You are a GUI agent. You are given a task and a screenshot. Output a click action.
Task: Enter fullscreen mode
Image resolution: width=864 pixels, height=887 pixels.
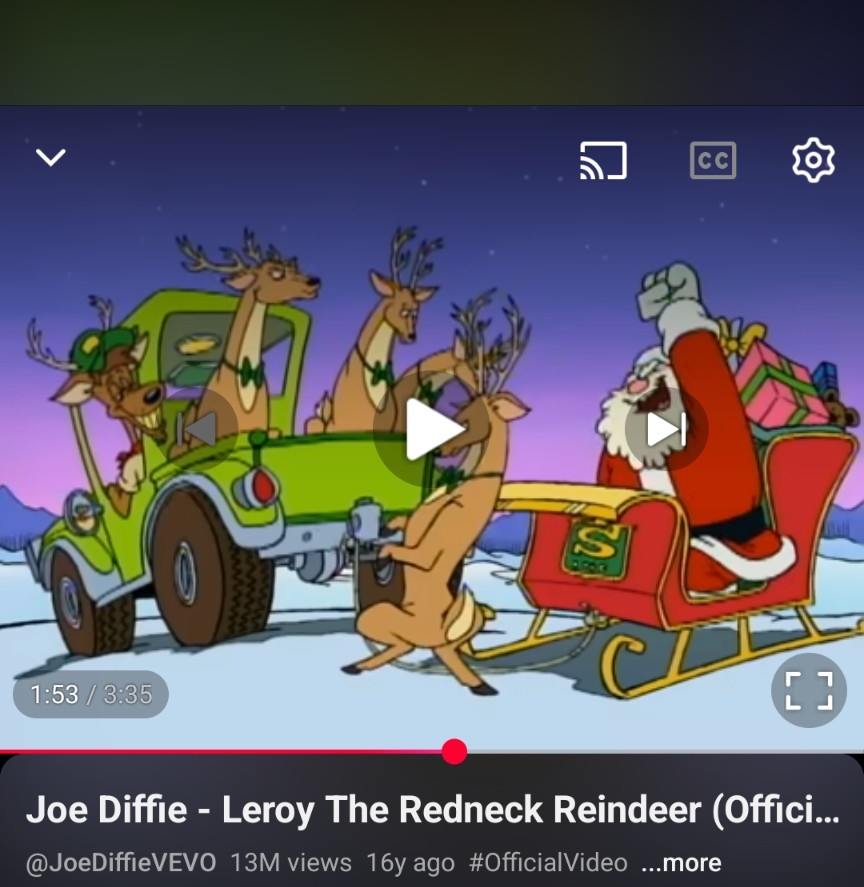click(808, 690)
